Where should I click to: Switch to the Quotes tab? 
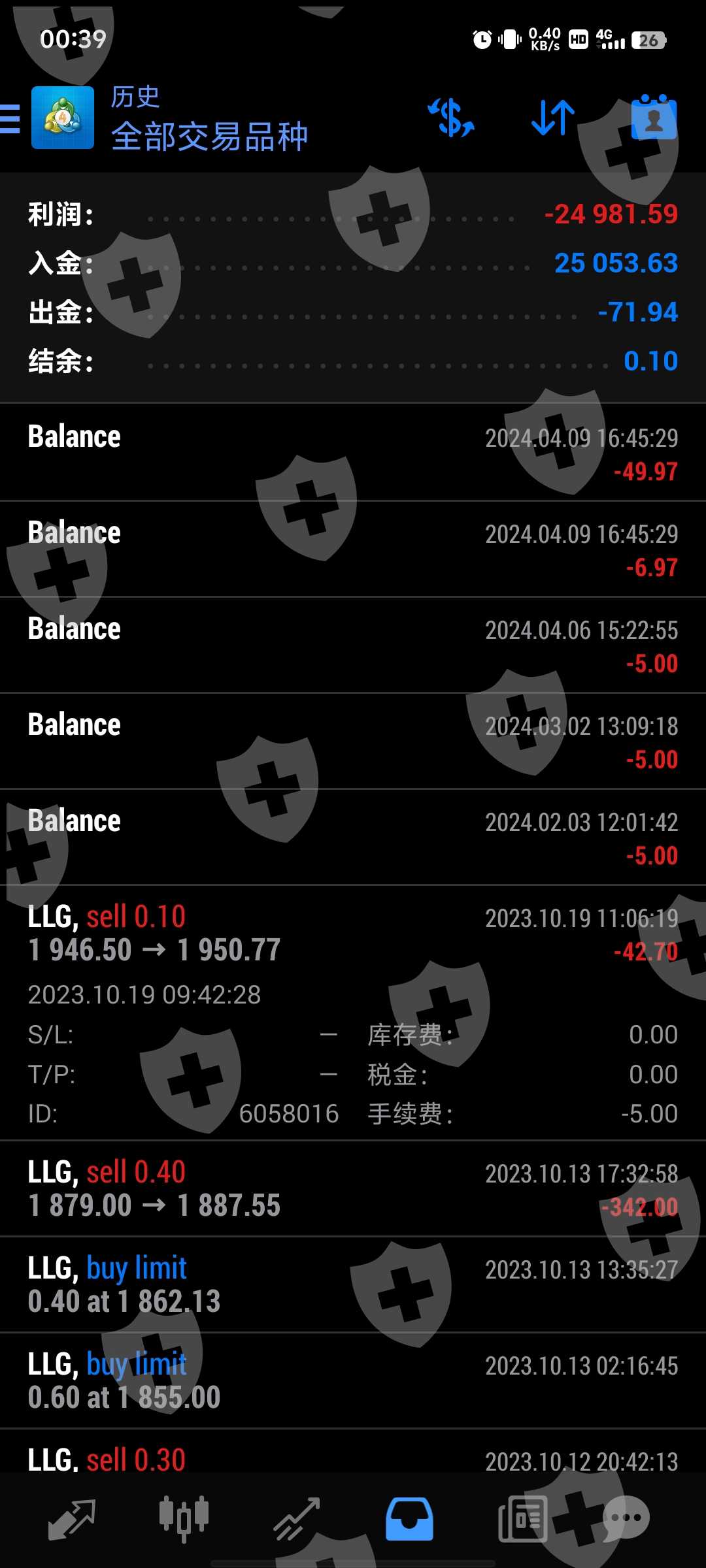(x=72, y=1518)
